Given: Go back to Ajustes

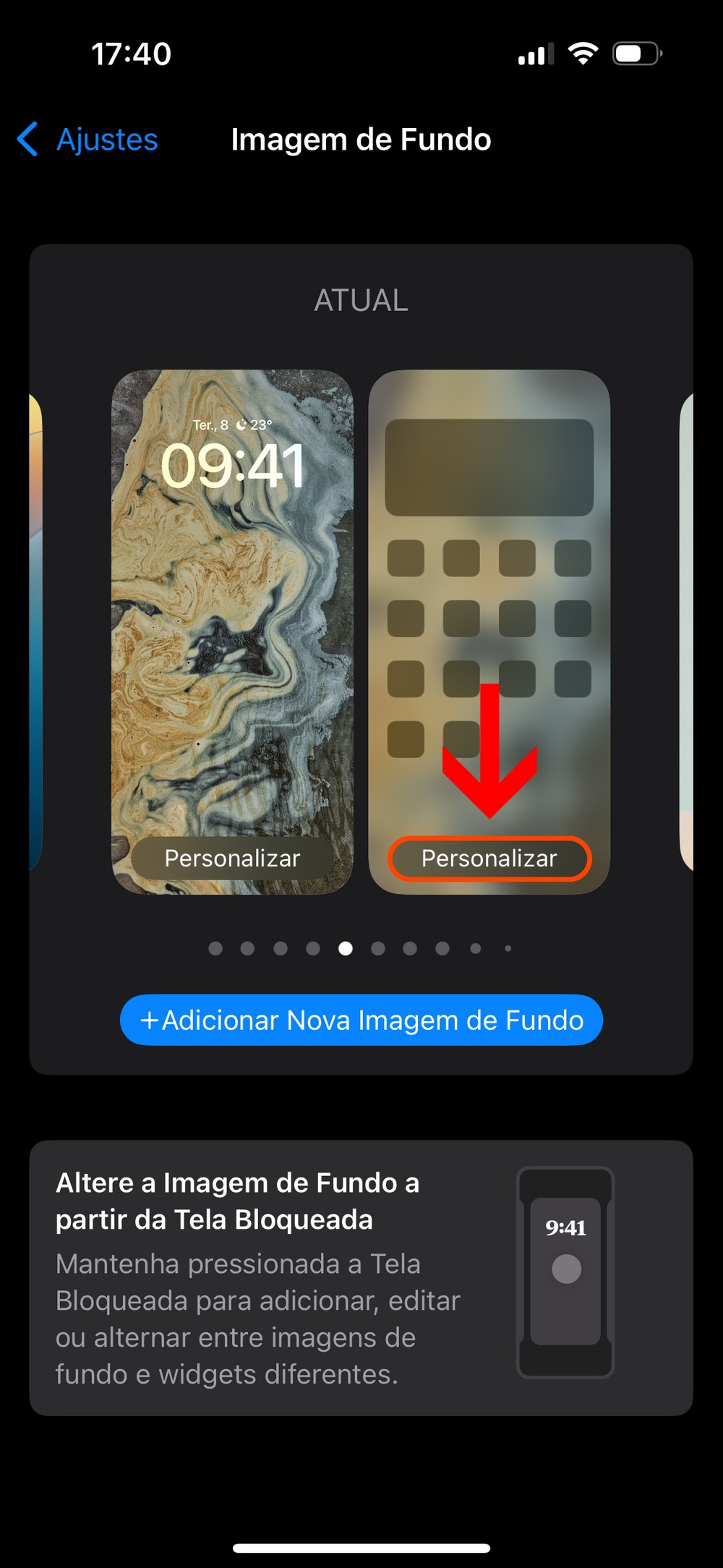Looking at the screenshot, I should click(88, 140).
